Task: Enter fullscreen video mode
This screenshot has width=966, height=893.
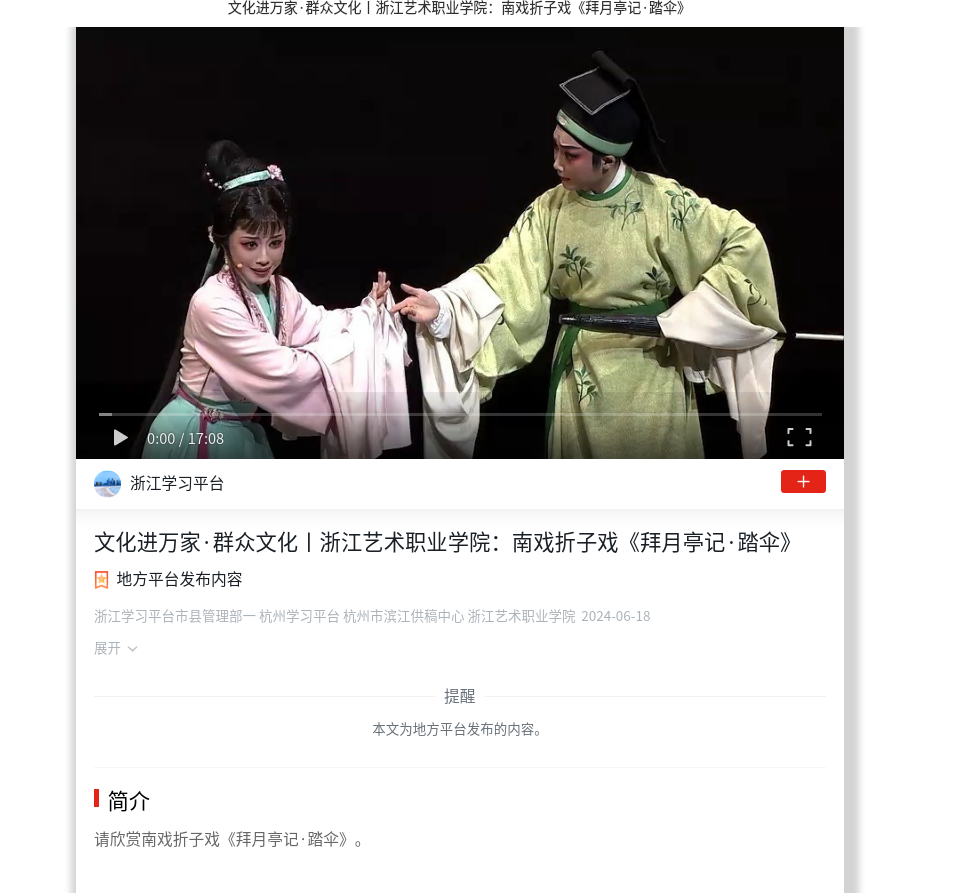Action: point(798,437)
